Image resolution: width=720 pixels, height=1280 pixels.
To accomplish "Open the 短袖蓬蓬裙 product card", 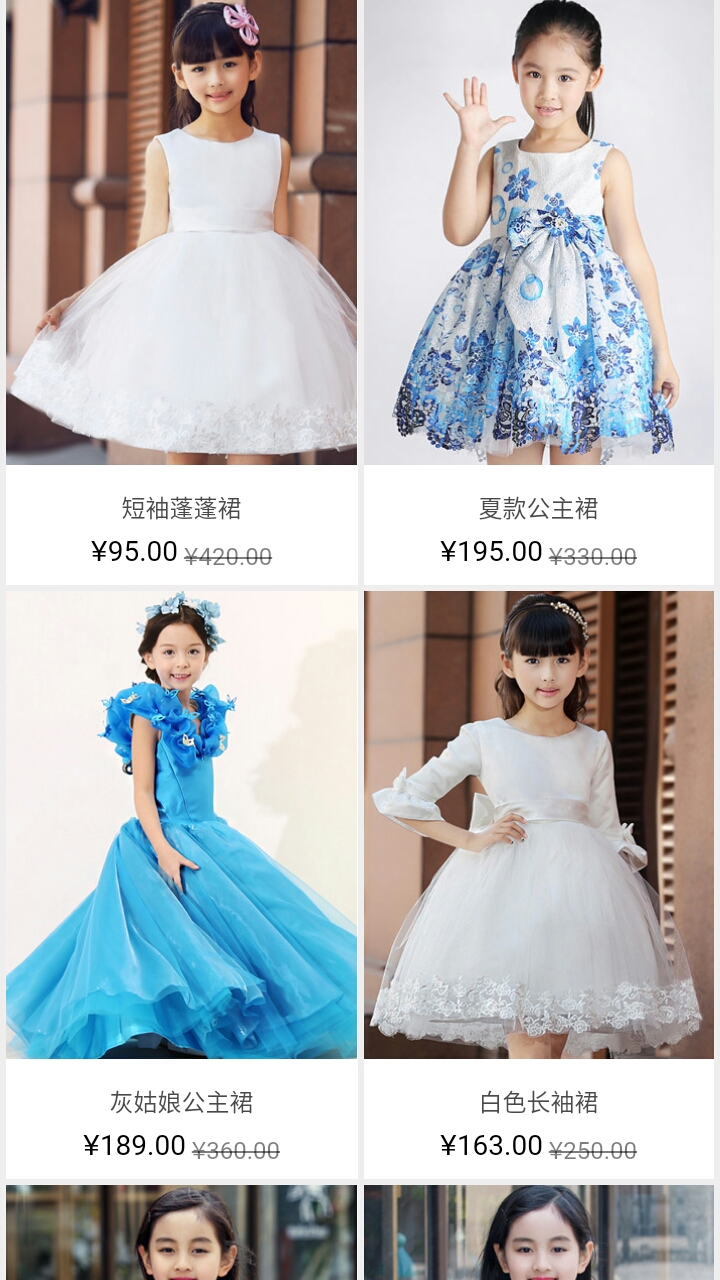I will [181, 290].
